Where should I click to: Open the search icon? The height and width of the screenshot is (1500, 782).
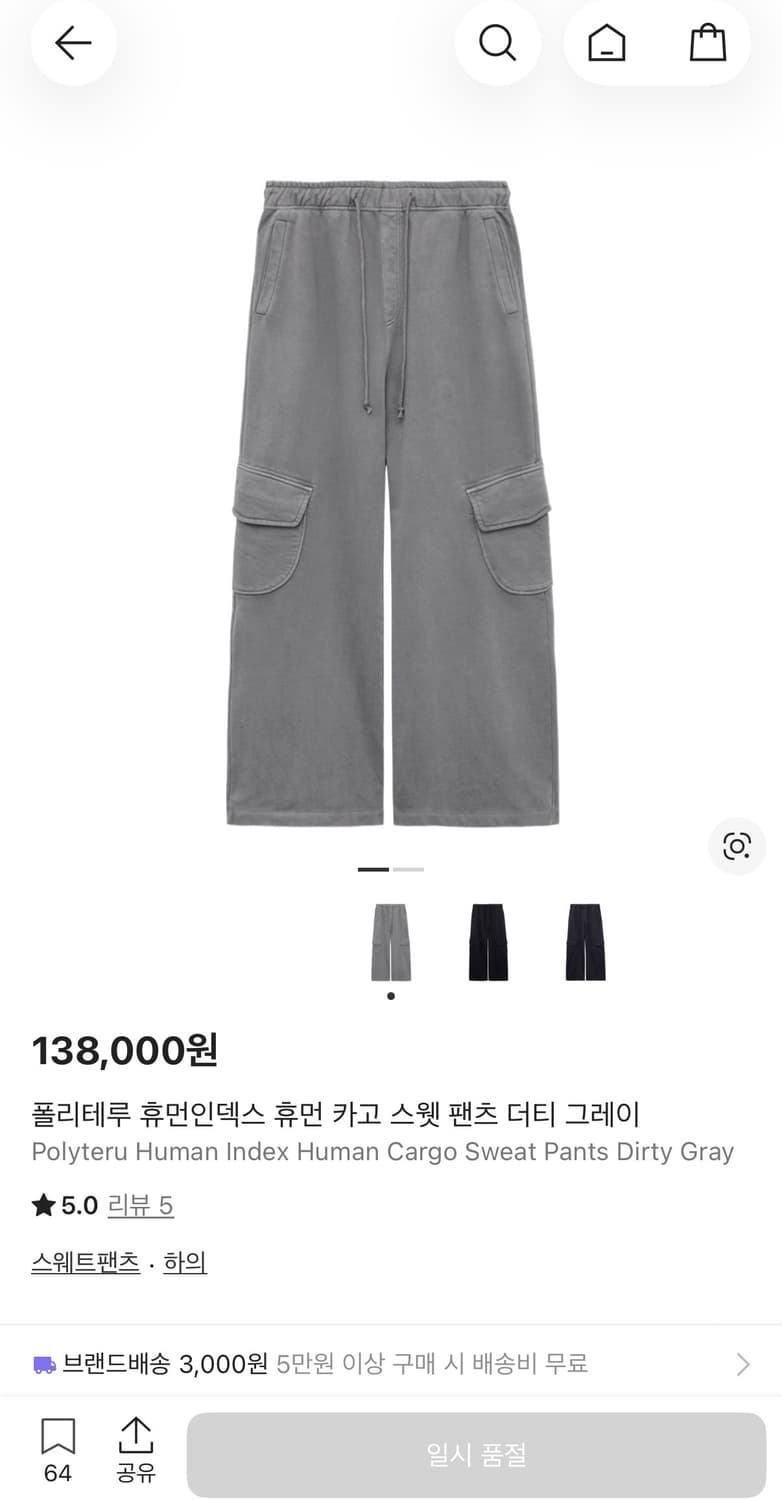(498, 43)
